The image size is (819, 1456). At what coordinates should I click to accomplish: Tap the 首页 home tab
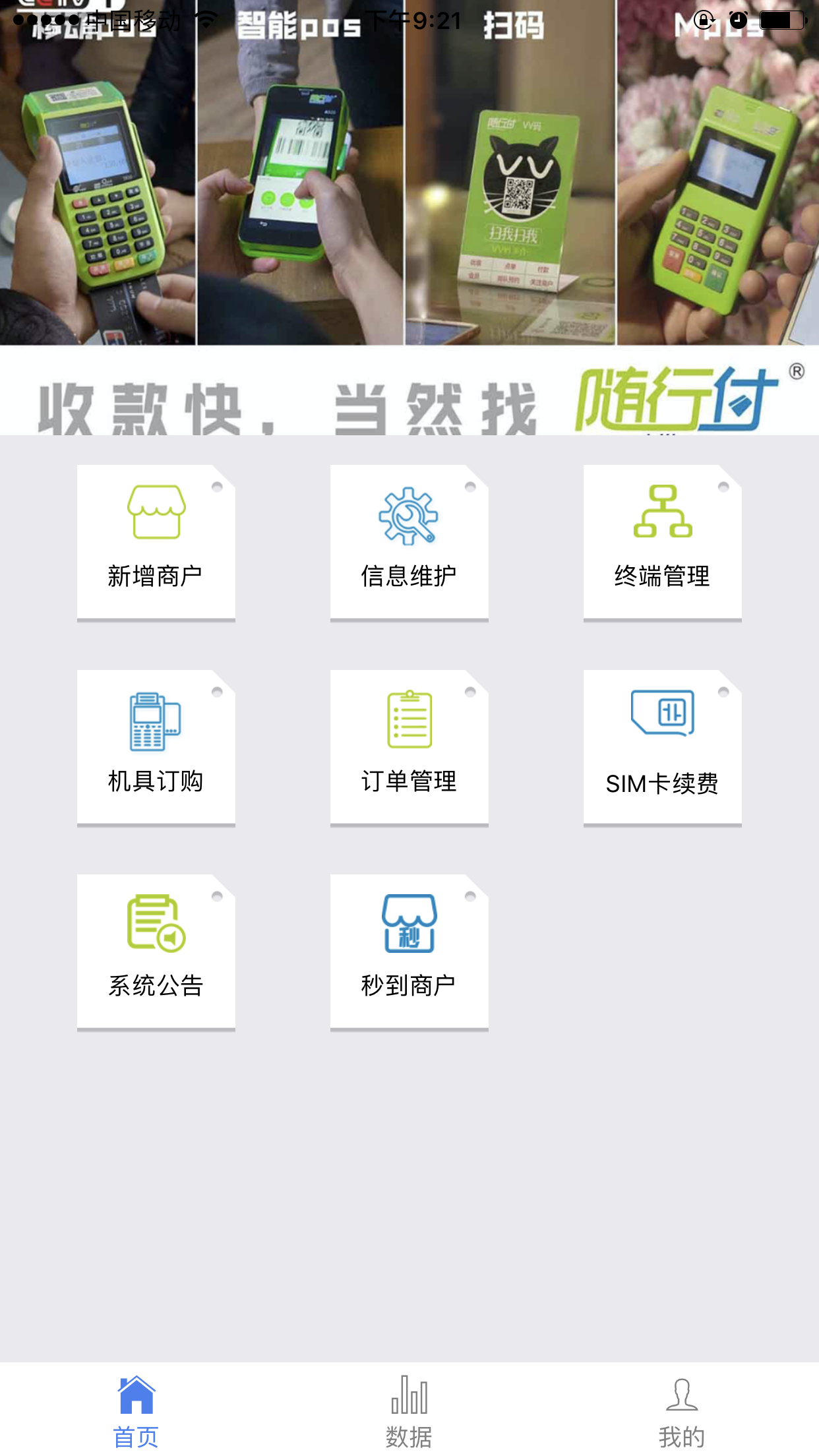coord(136,1410)
